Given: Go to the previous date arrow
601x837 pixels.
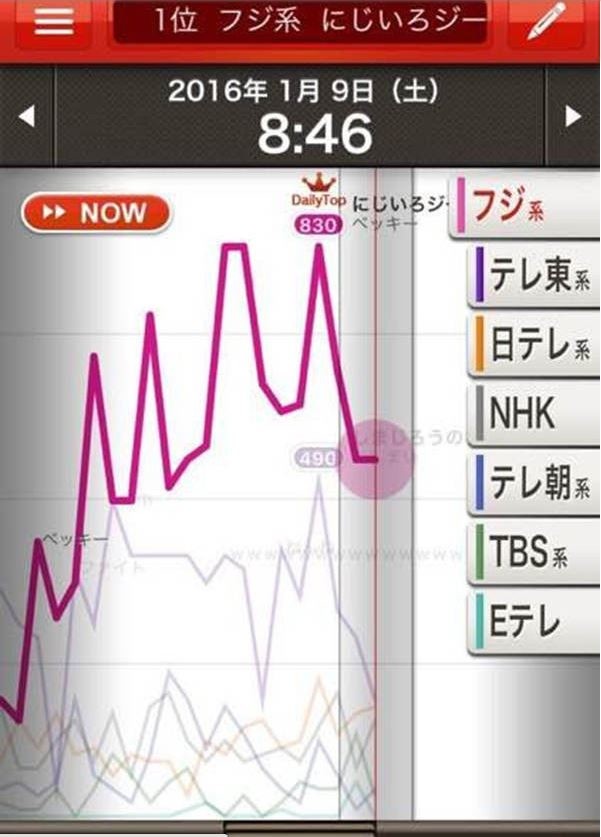Looking at the screenshot, I should click(x=27, y=117).
